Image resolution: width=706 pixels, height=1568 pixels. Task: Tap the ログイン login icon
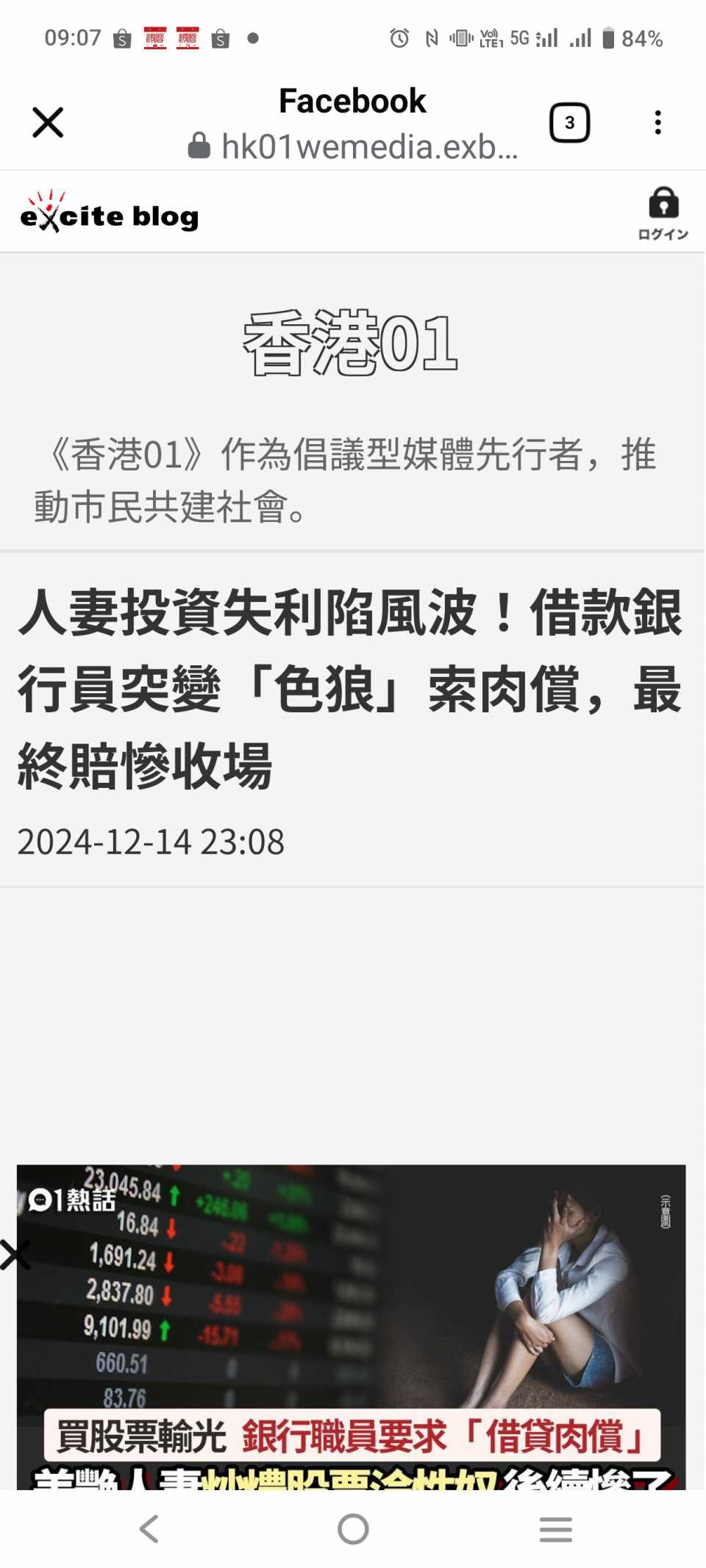pos(663,213)
